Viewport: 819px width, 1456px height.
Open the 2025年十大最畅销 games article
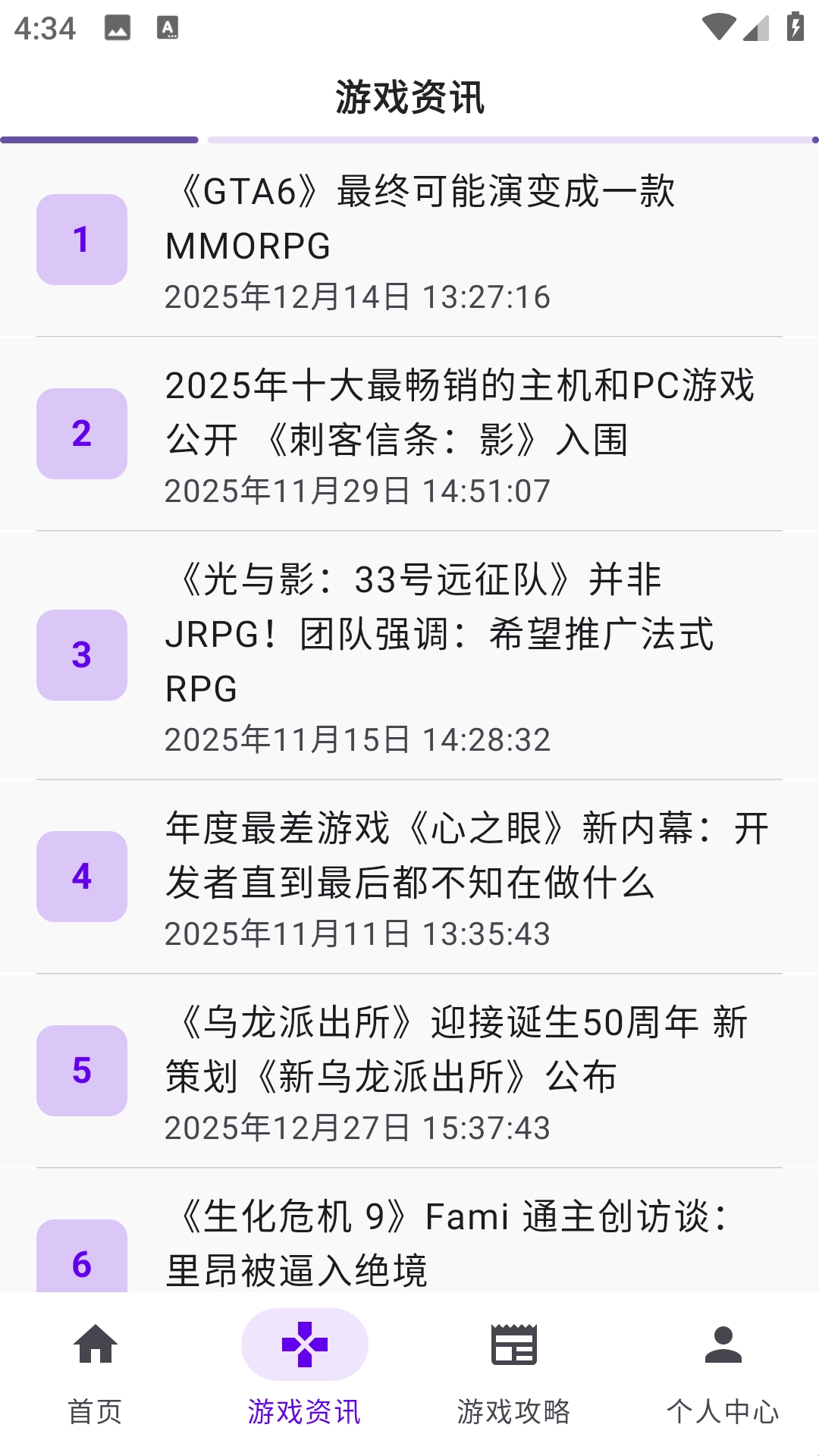(x=460, y=413)
